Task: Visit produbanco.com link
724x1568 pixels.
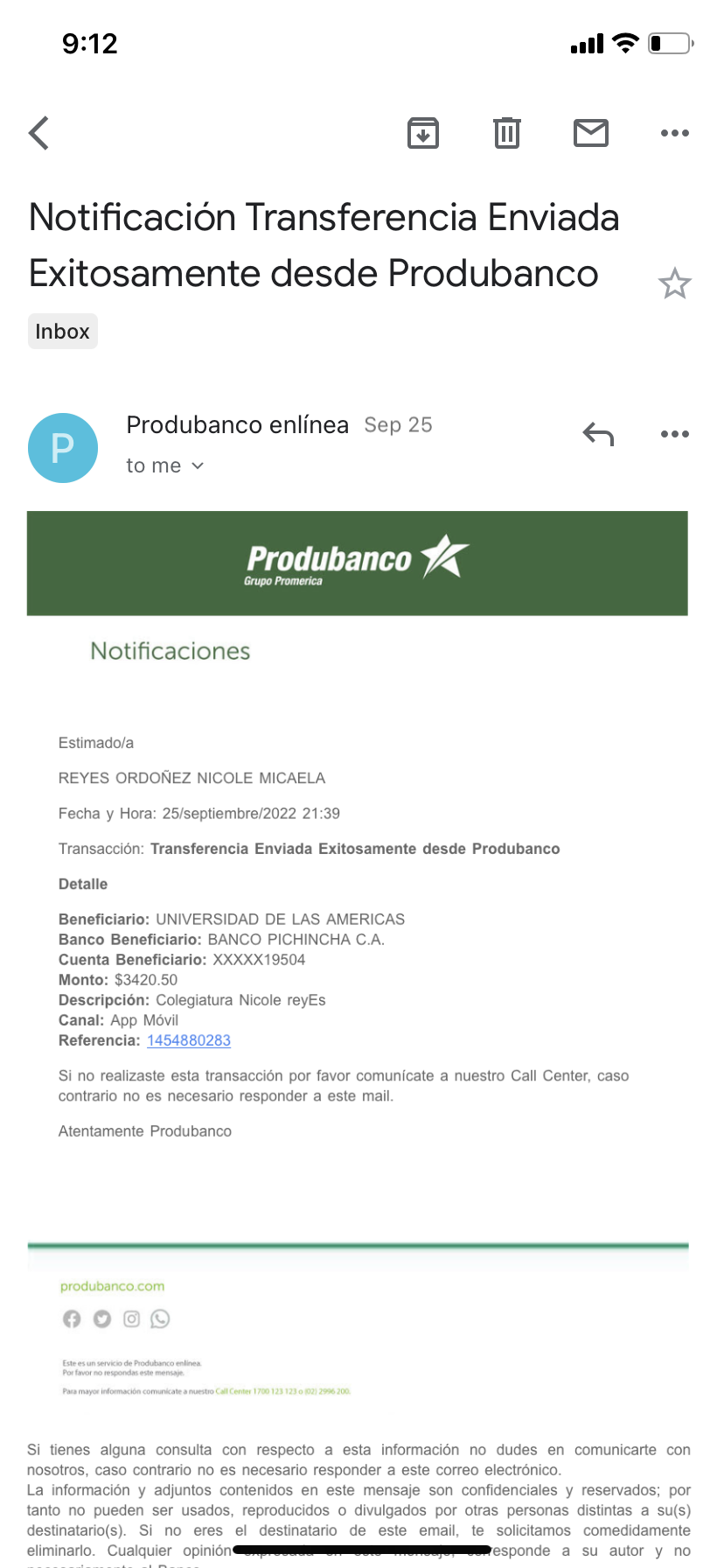Action: pos(112,1286)
